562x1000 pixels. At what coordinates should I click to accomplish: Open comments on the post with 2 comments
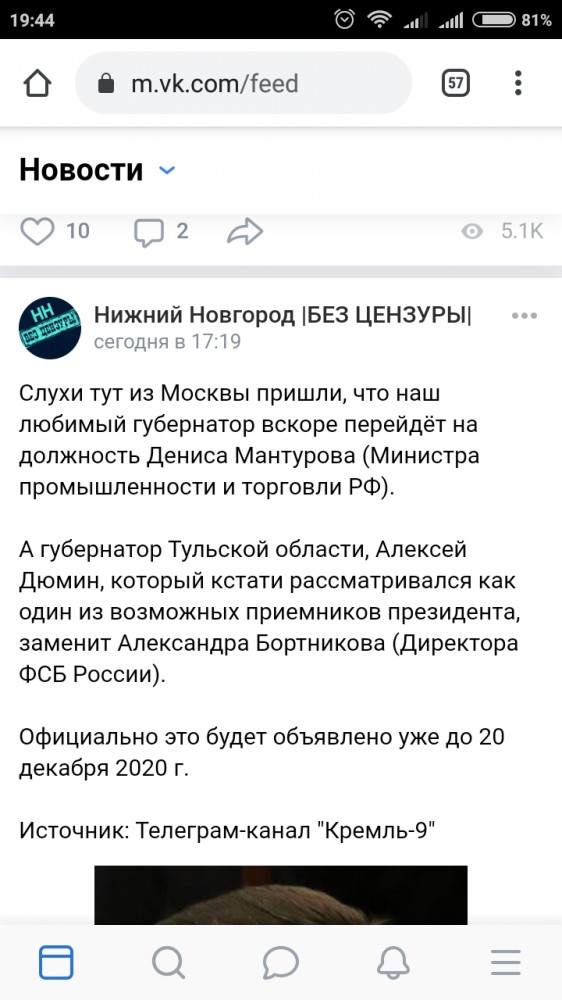(149, 232)
